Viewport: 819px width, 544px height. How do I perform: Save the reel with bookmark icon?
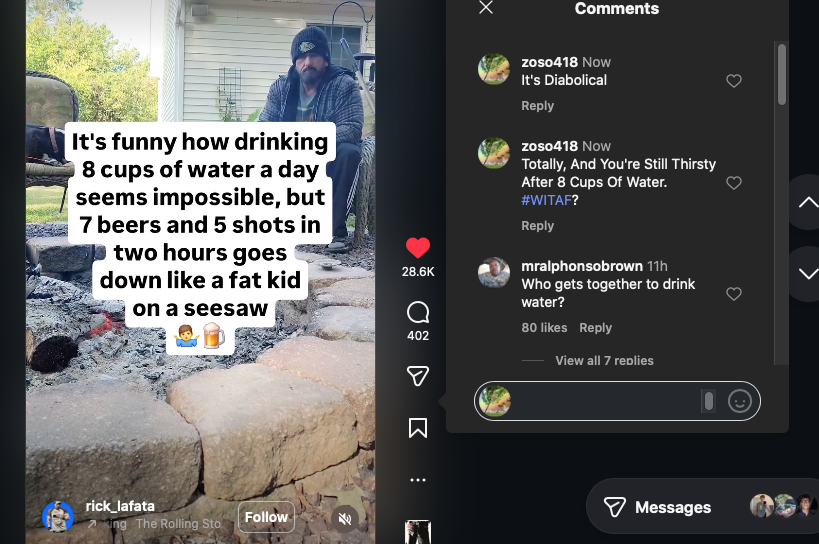click(418, 428)
